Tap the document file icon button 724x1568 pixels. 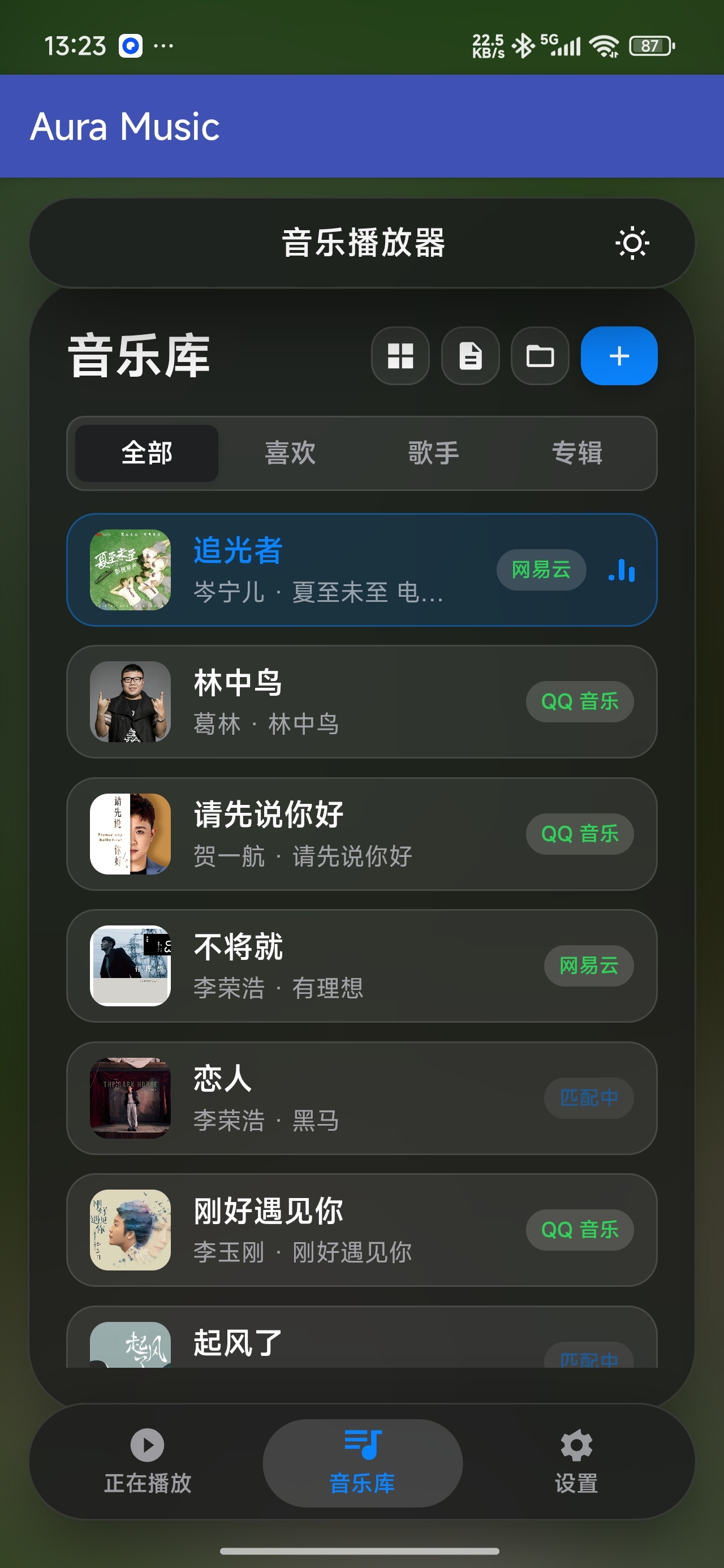click(x=470, y=356)
